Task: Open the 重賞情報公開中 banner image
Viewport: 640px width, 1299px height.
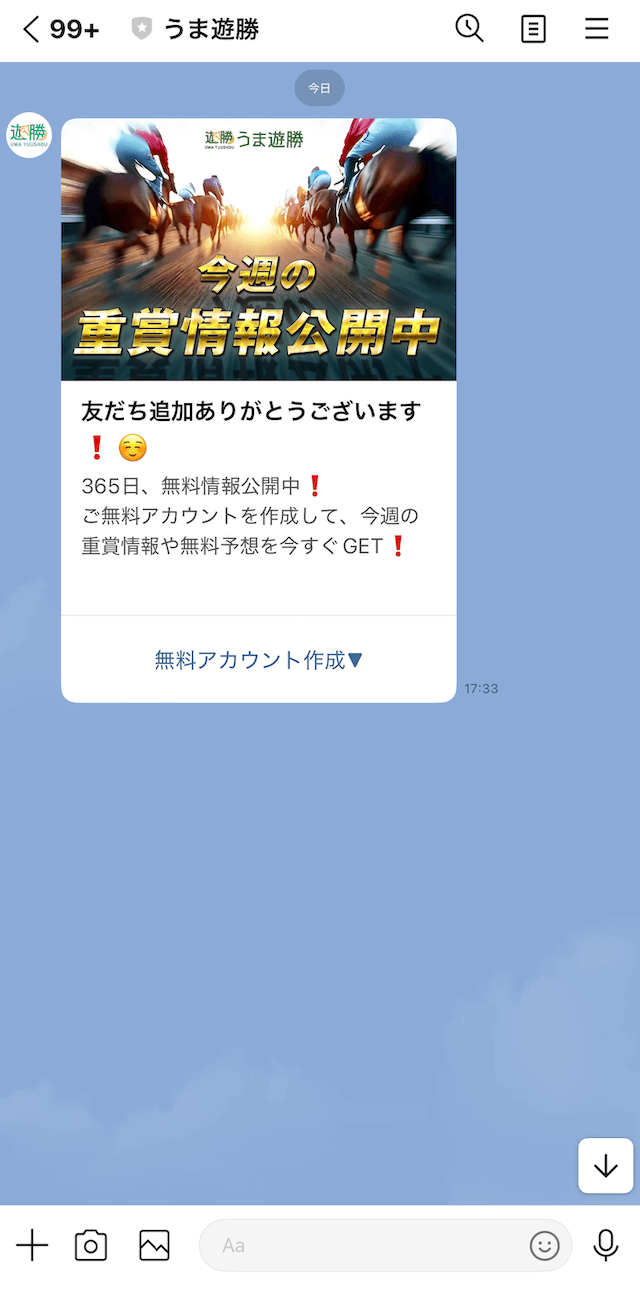Action: 259,250
